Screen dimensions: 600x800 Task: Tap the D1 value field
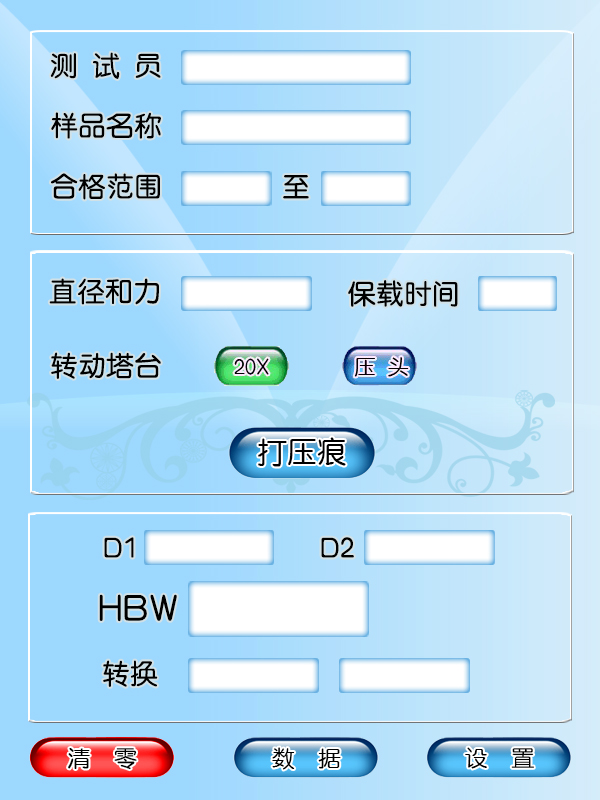[209, 547]
